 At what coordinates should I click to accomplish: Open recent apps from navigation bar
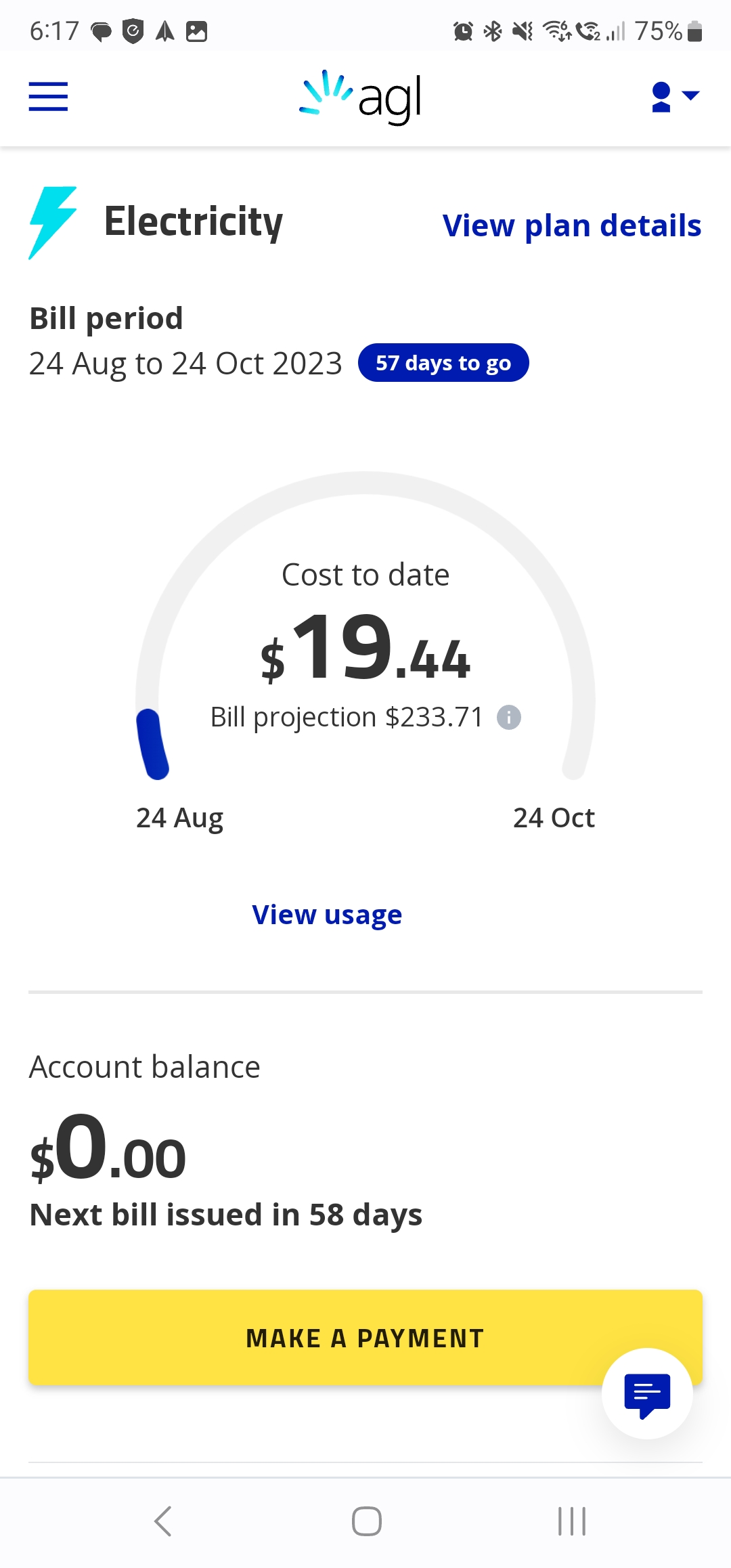(571, 1521)
